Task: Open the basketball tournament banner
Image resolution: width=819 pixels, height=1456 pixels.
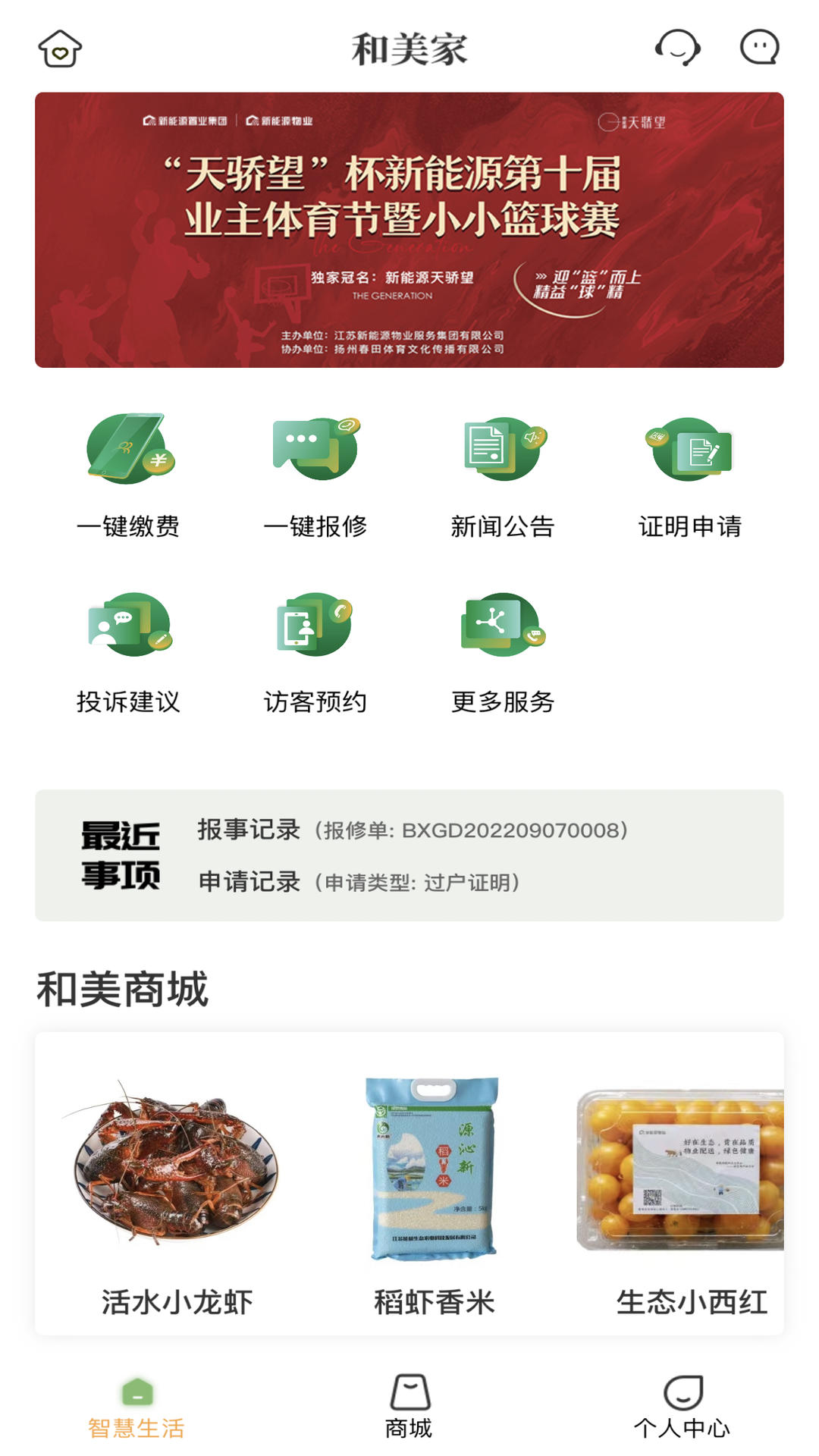Action: pos(409,230)
